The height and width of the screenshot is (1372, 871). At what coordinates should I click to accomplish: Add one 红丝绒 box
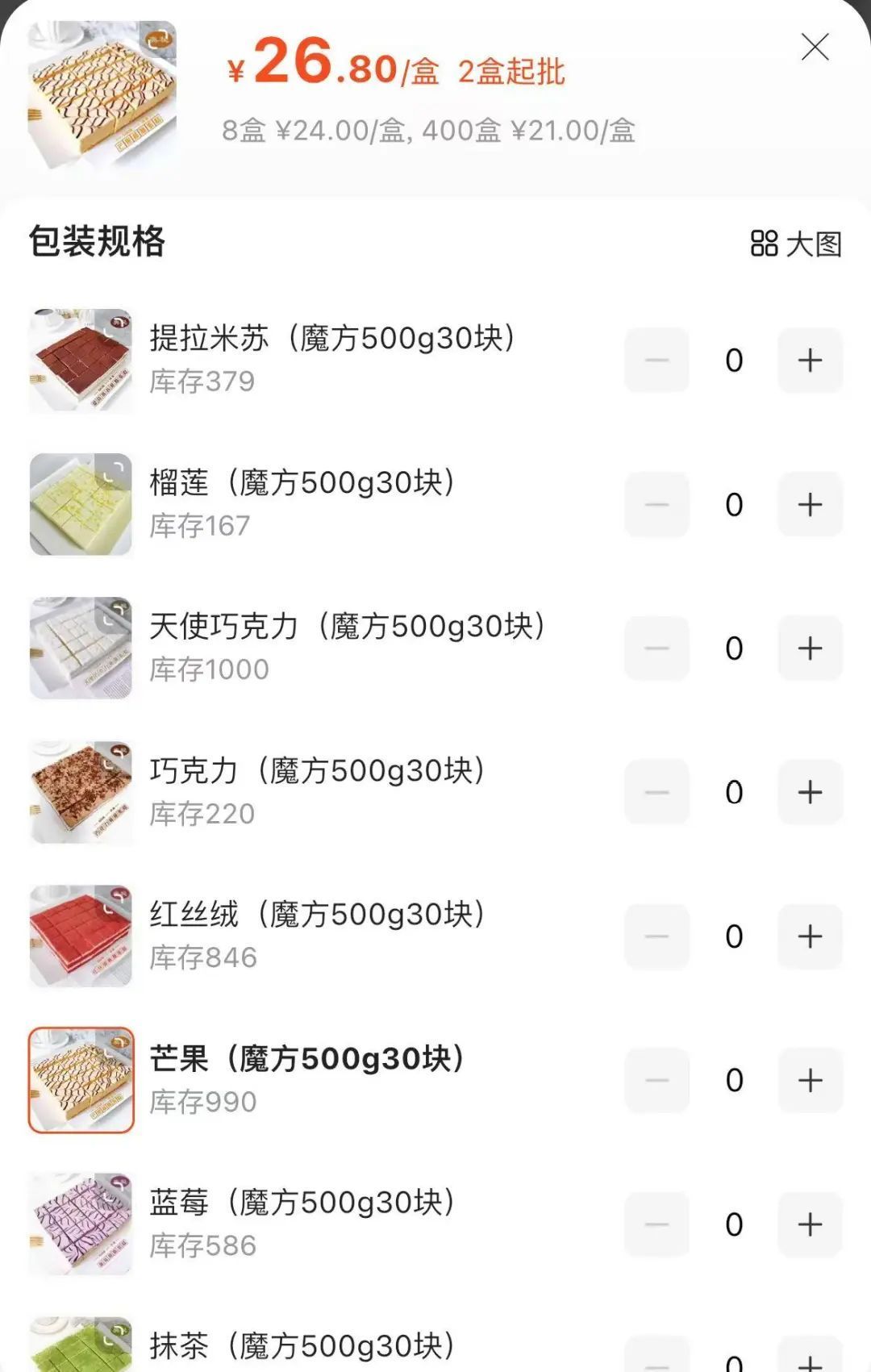(x=810, y=936)
